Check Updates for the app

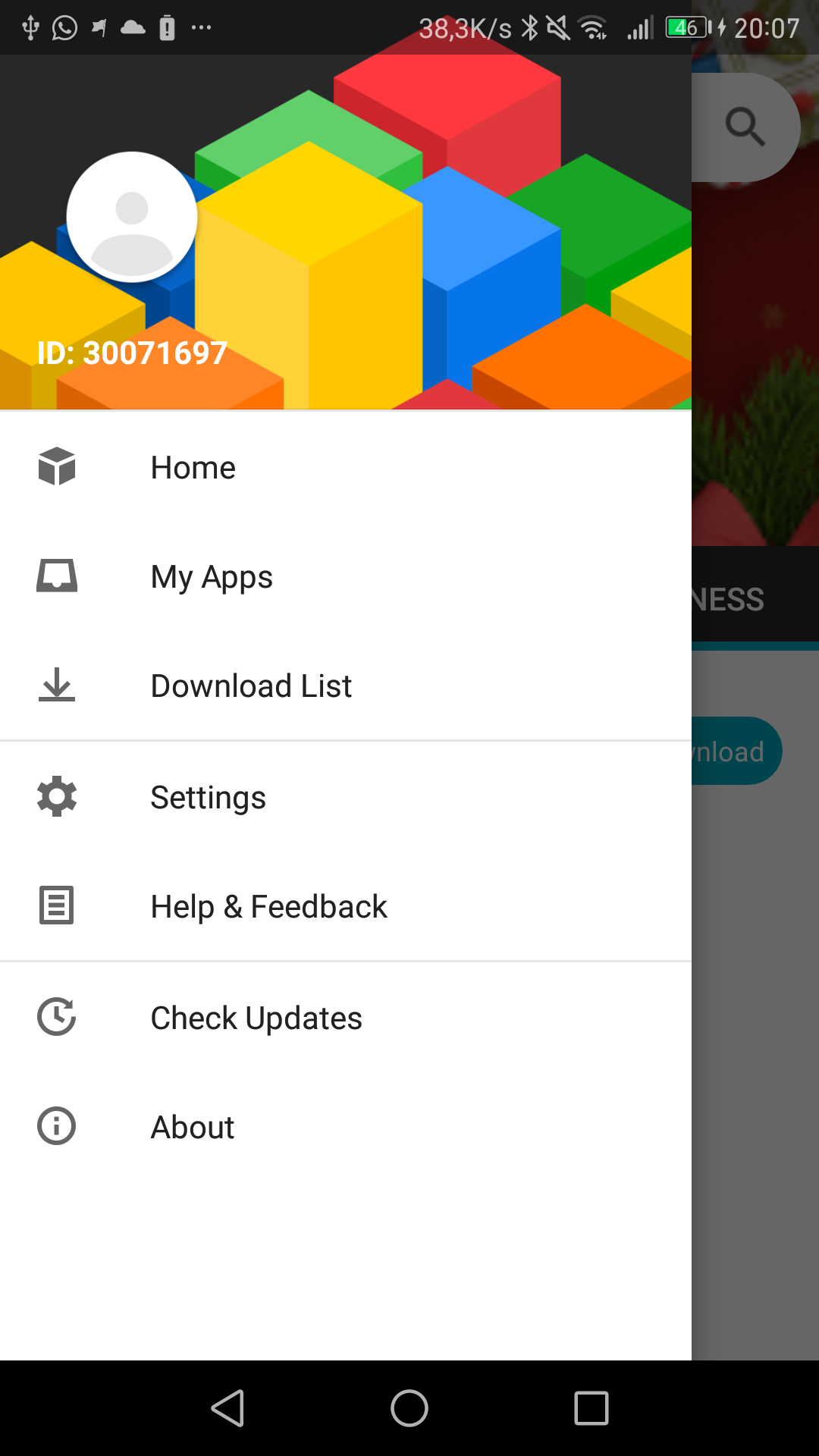[256, 1018]
